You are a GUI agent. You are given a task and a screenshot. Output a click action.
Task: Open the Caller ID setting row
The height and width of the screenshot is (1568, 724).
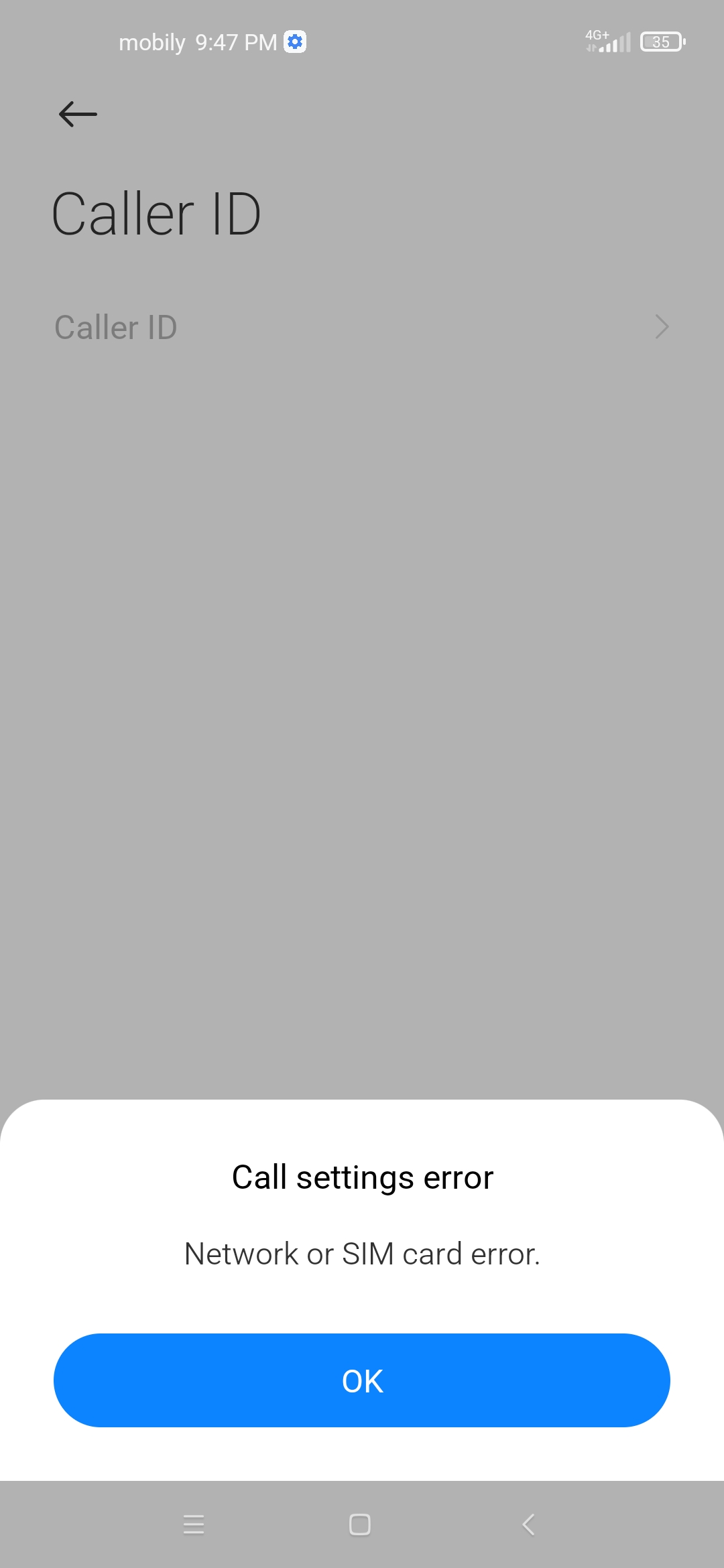(362, 327)
